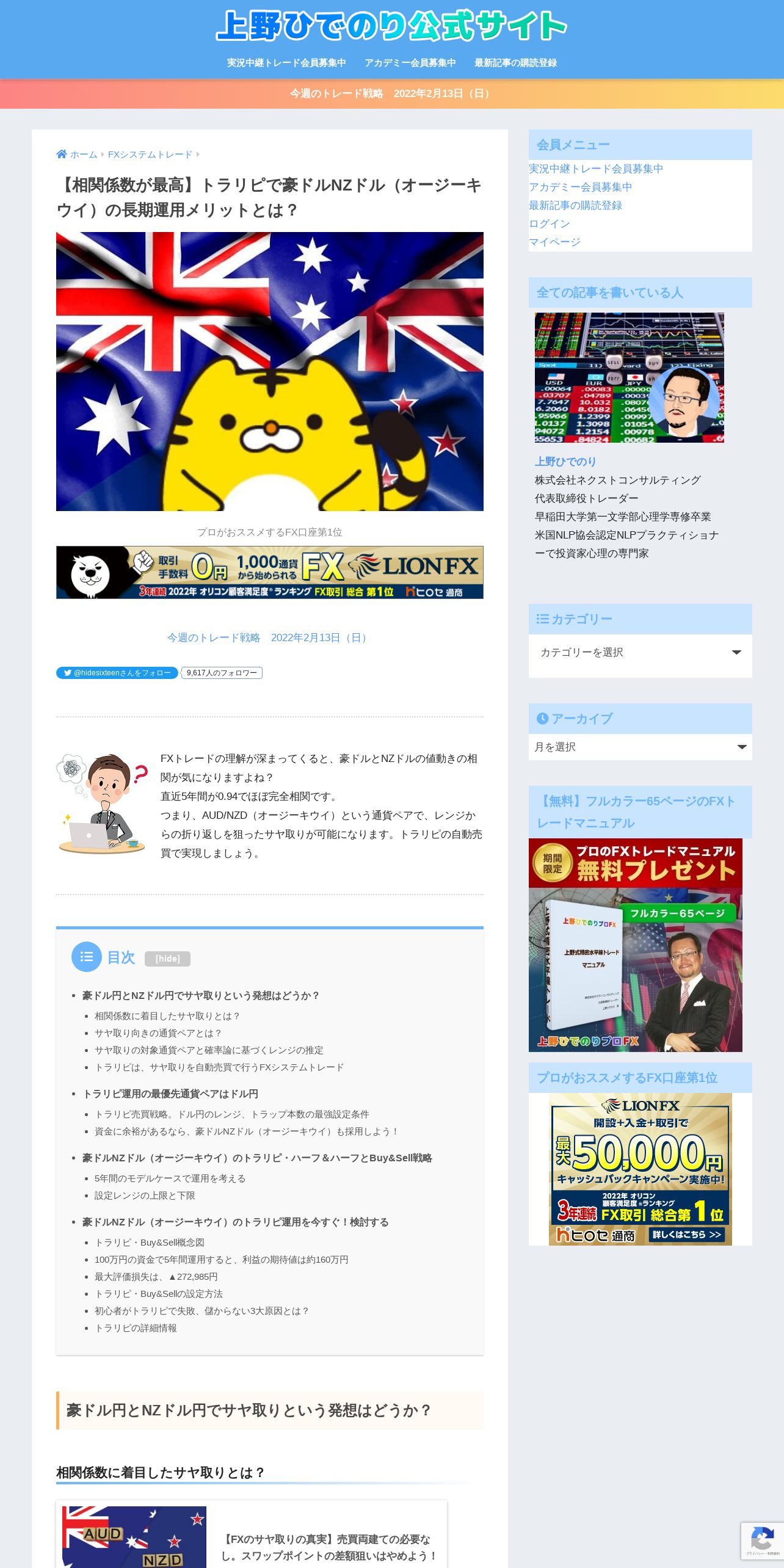Open 実況中継トレード会員募集中 in top navigation
Screen dimensions: 784x1568
click(x=286, y=63)
